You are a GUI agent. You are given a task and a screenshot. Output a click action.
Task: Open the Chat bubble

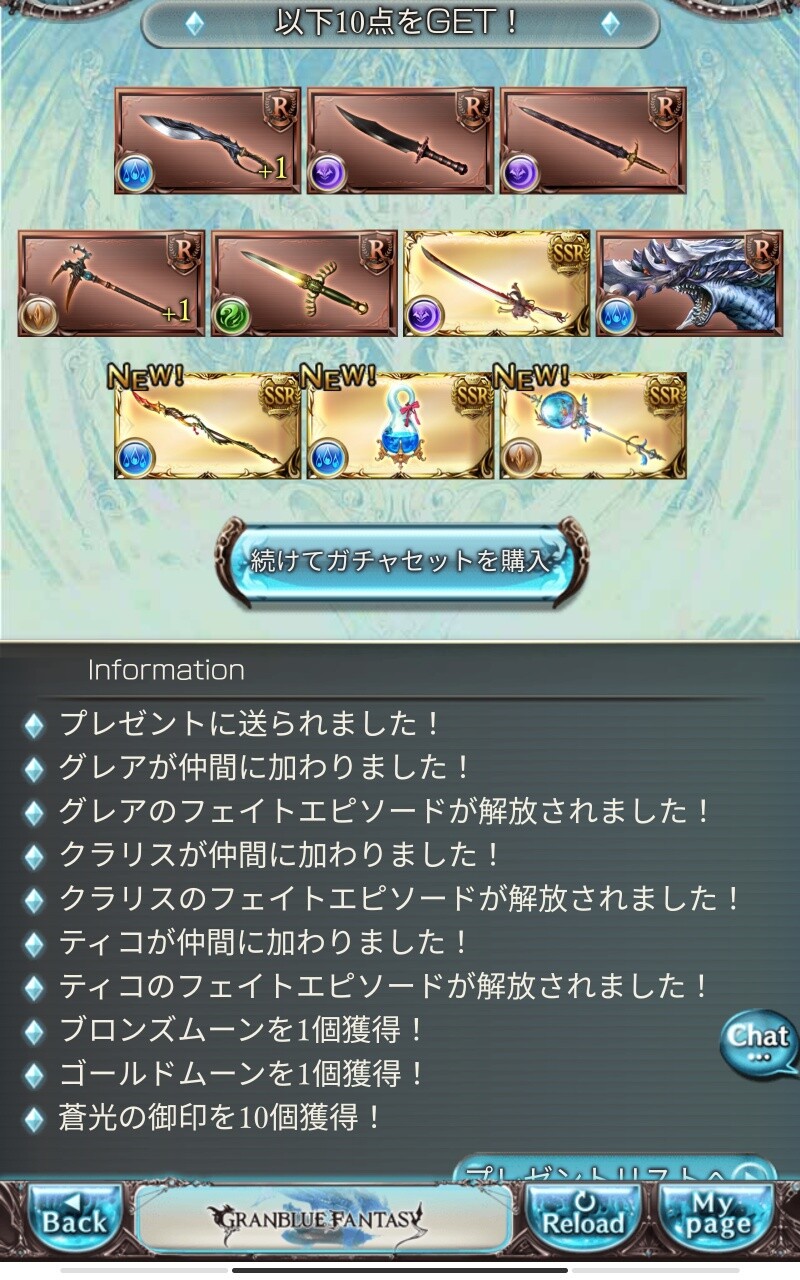click(758, 1043)
